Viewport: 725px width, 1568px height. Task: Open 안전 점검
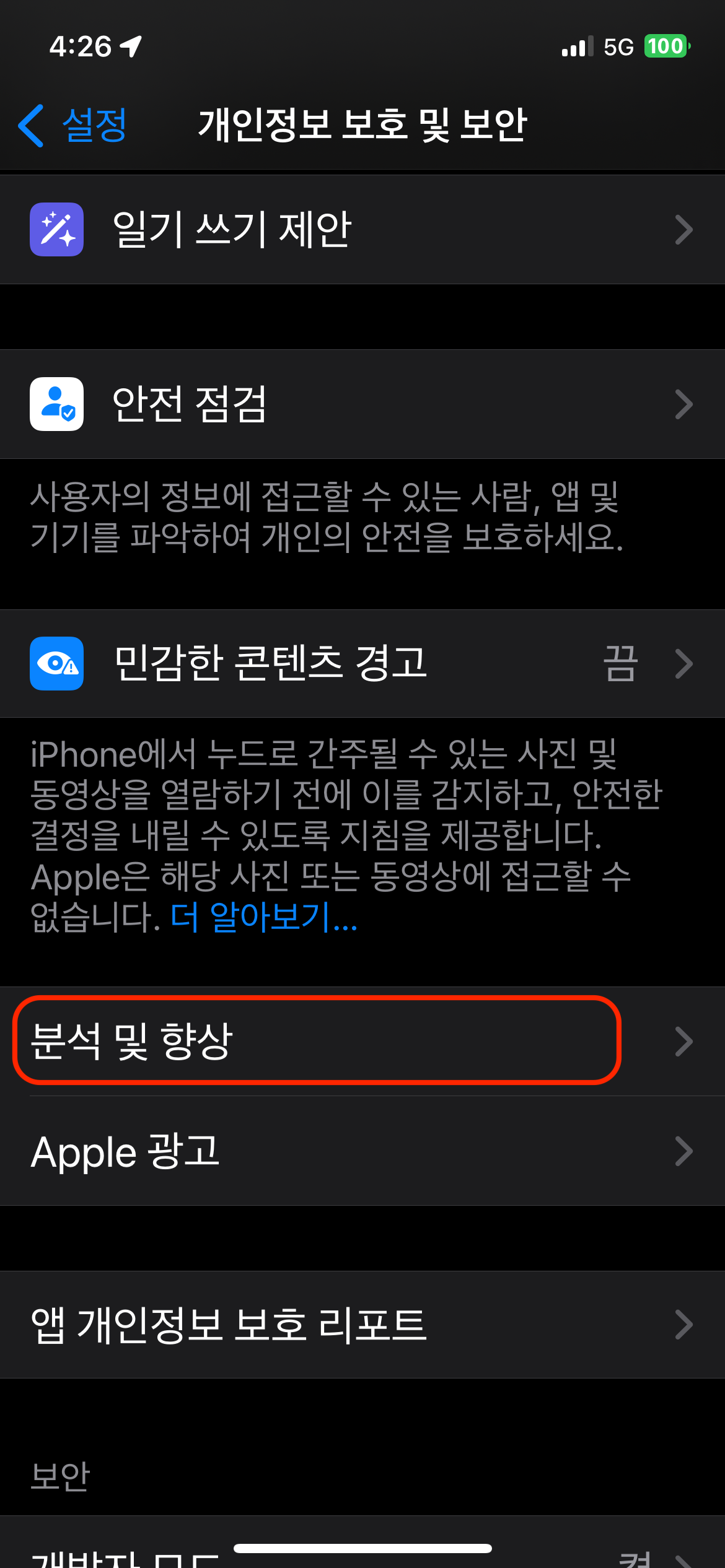point(362,404)
